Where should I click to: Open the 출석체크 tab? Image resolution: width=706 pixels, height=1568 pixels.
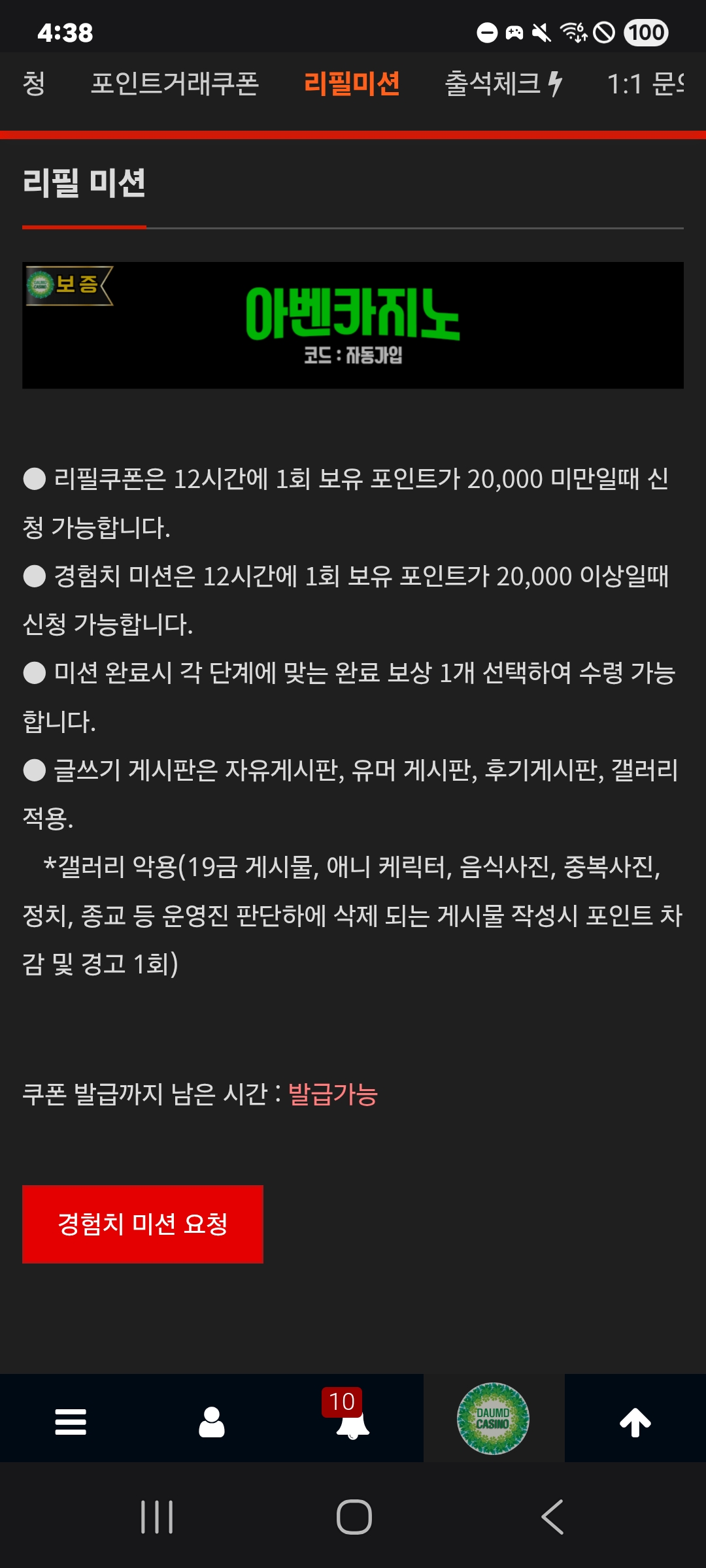coord(502,84)
